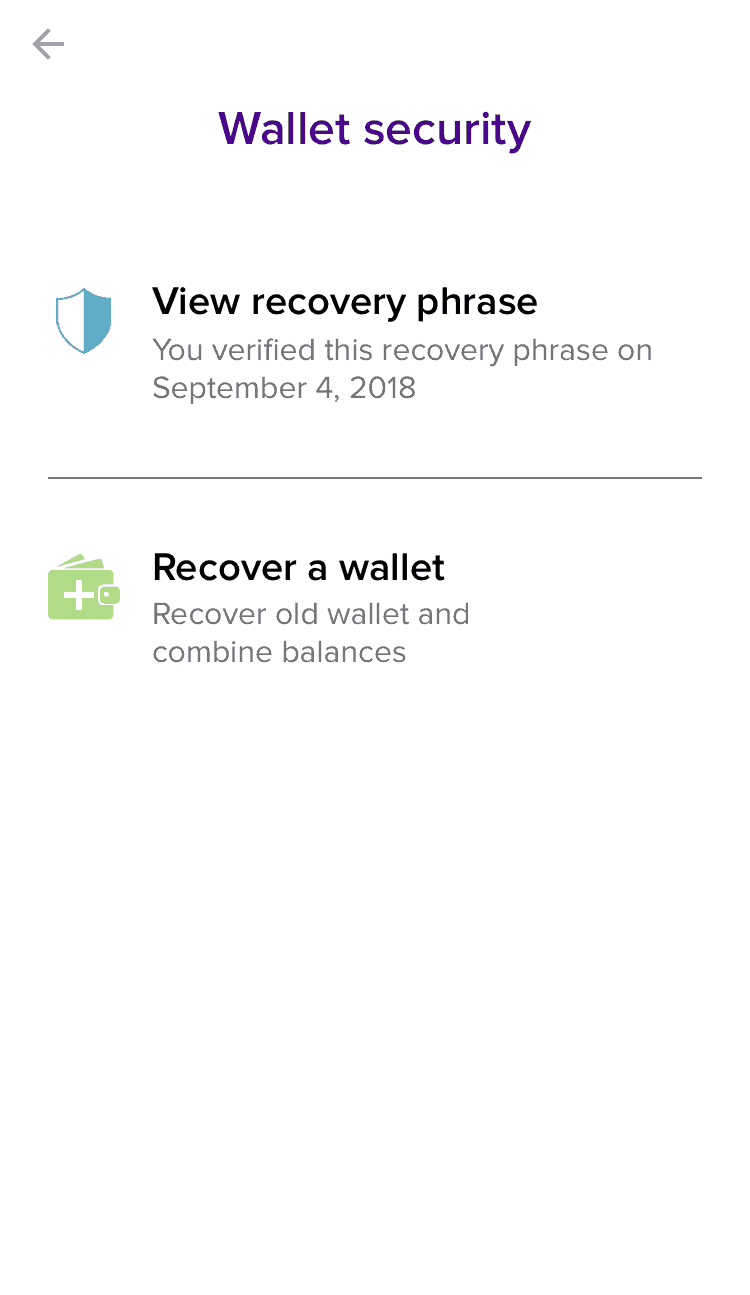The image size is (750, 1295).
Task: Click the divider line between the two options
Action: [x=375, y=478]
